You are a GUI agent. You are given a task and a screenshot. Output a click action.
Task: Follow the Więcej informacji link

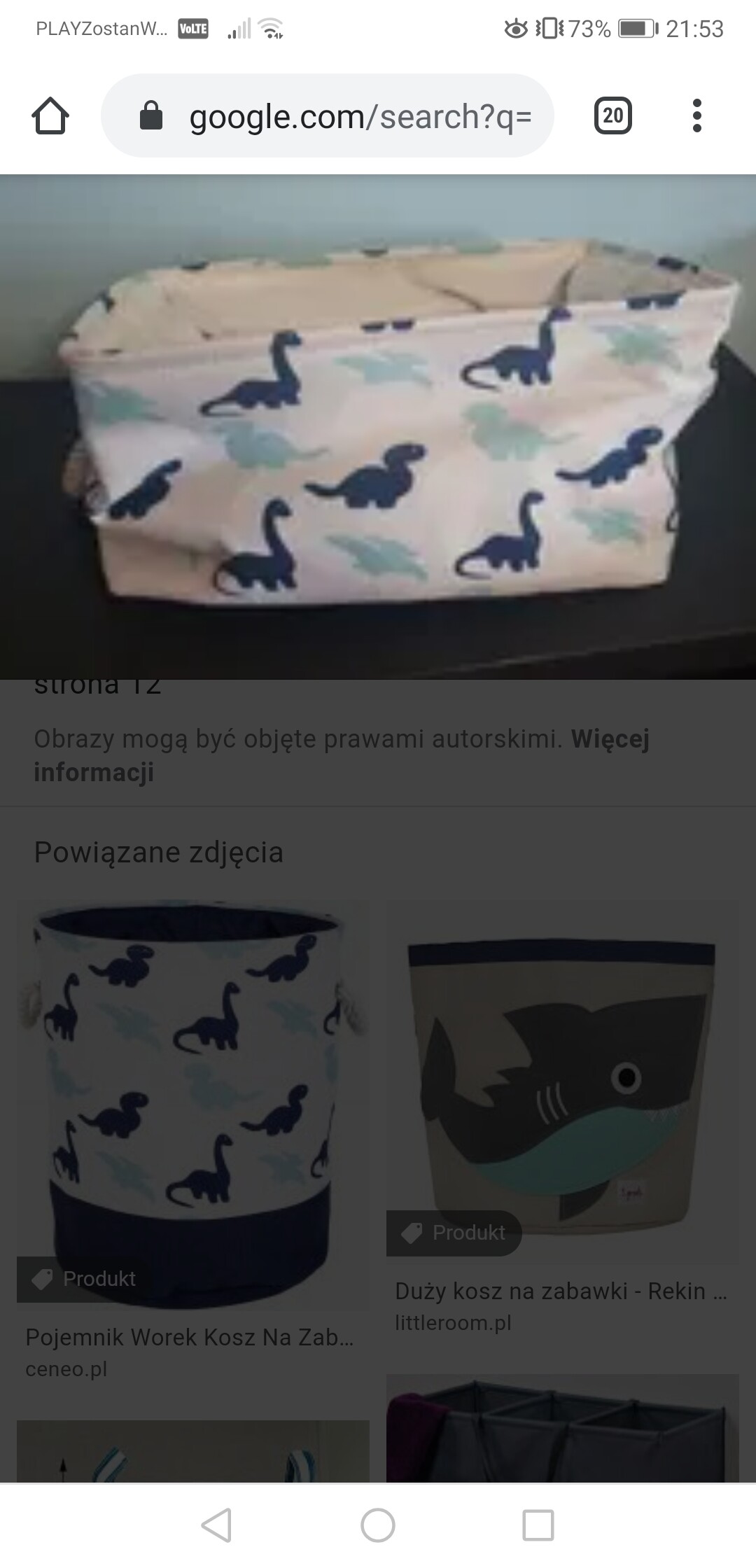click(x=609, y=739)
